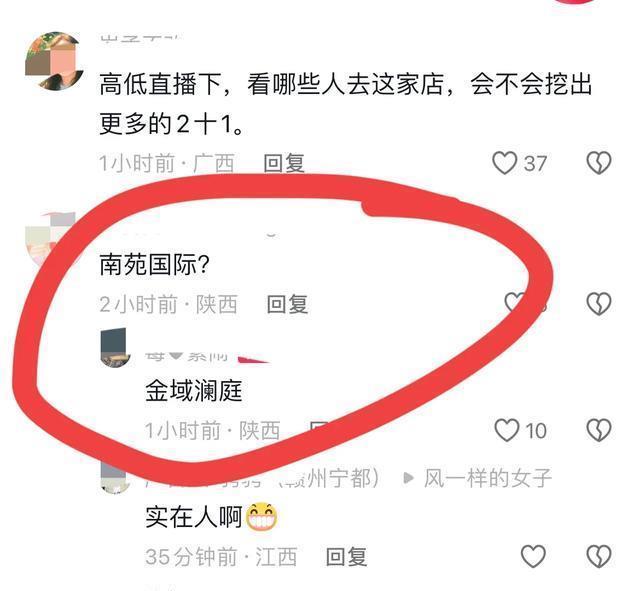
Task: Dislike the 南苑国际? comment
Action: [598, 304]
